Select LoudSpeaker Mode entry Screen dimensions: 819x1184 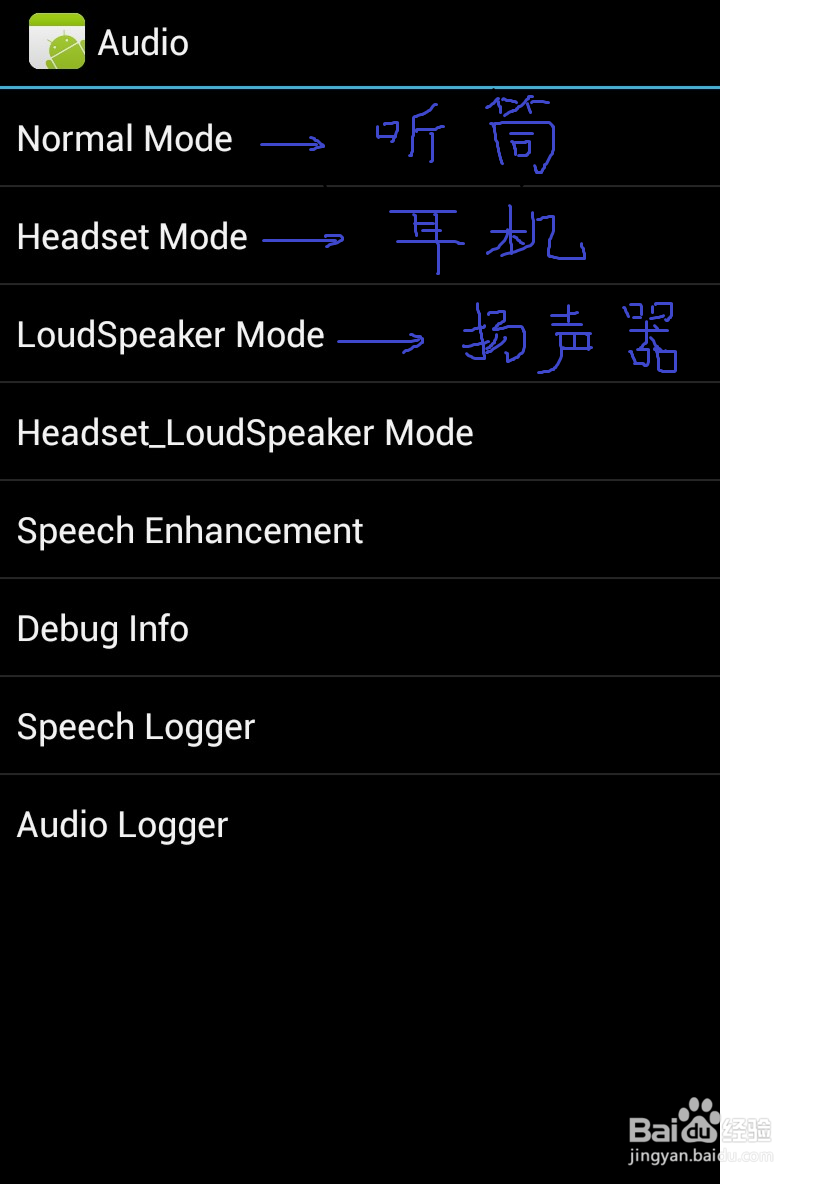point(170,334)
